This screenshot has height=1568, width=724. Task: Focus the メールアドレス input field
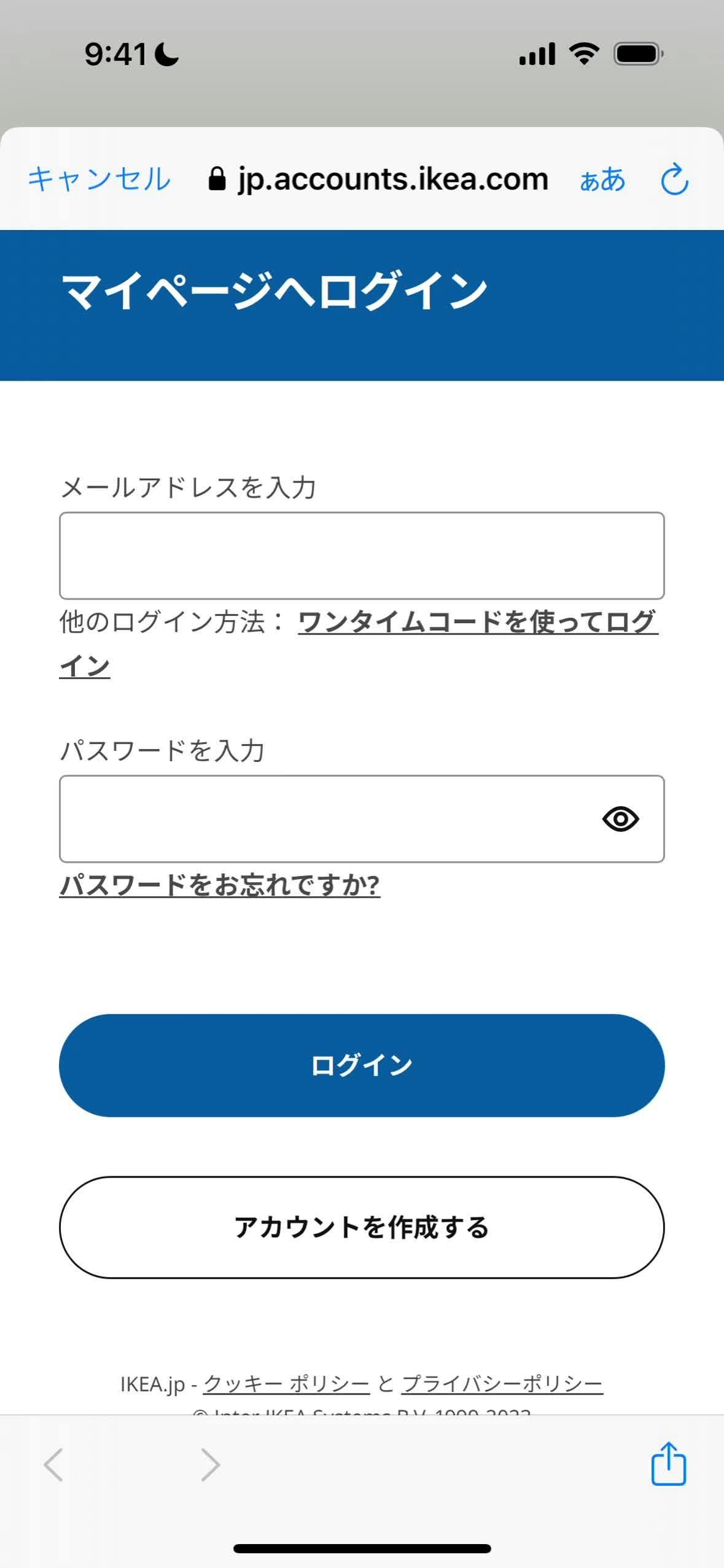point(362,556)
